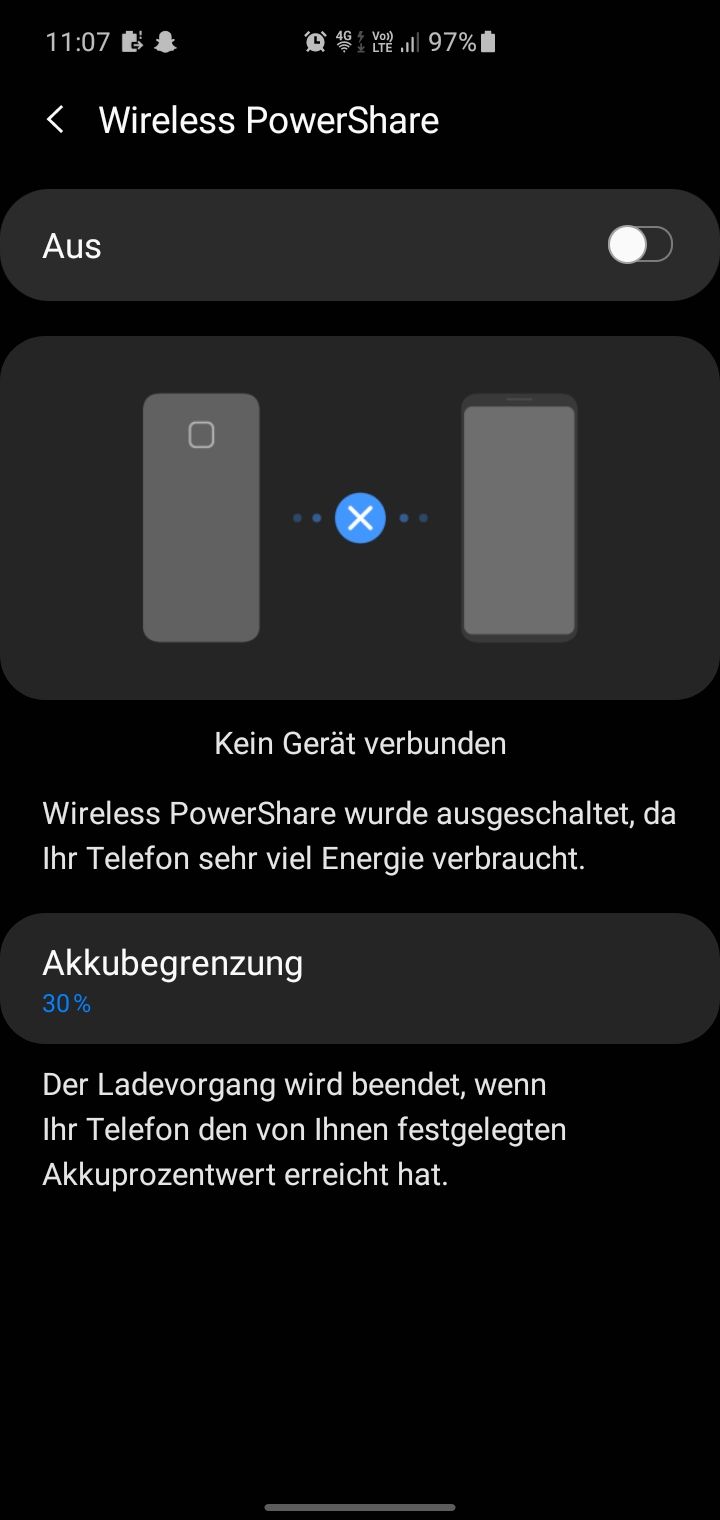Tap the right gray phone illustration
The height and width of the screenshot is (1520, 720).
[x=519, y=517]
